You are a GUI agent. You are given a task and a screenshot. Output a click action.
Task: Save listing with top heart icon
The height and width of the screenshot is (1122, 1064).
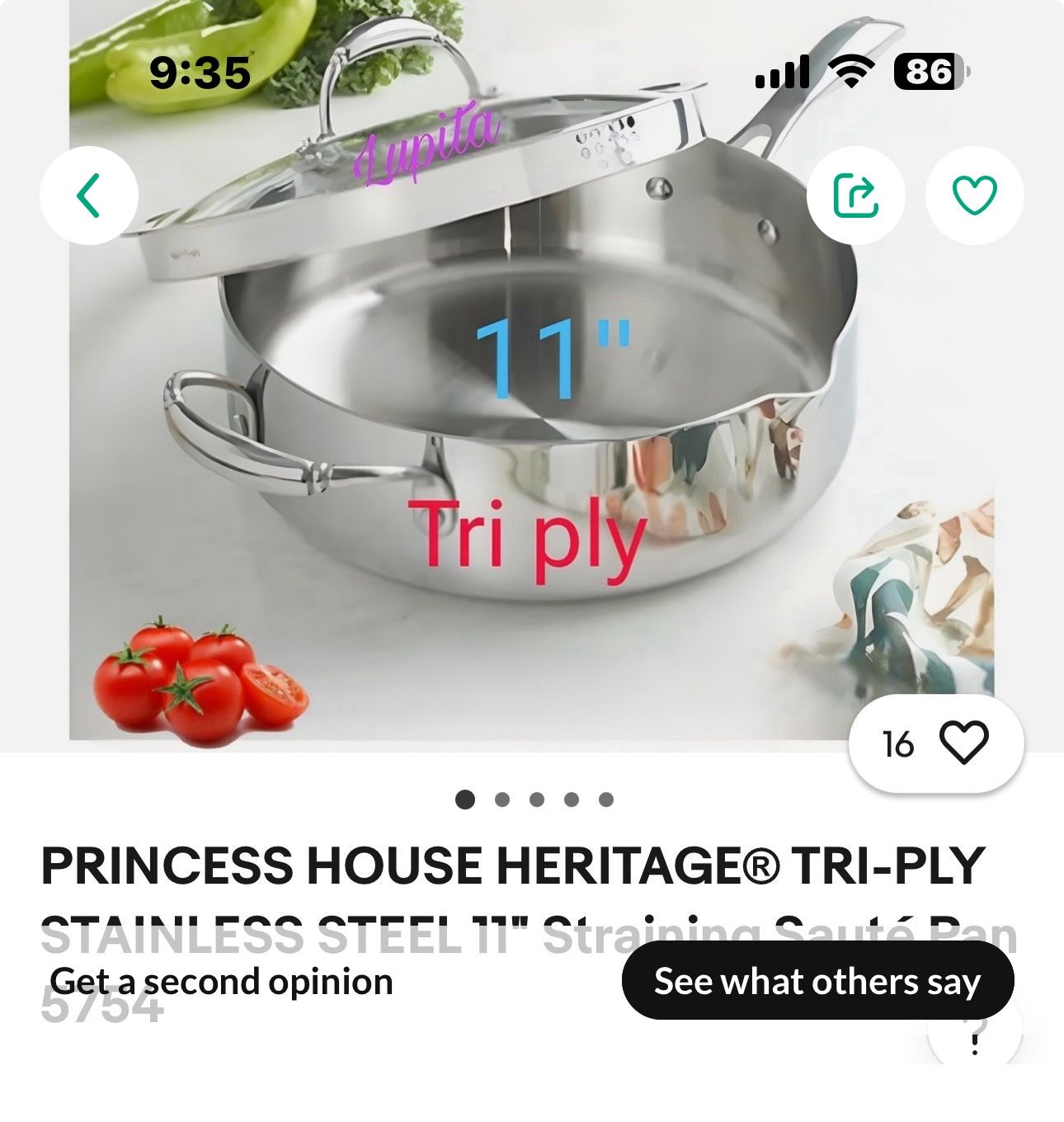click(x=974, y=196)
